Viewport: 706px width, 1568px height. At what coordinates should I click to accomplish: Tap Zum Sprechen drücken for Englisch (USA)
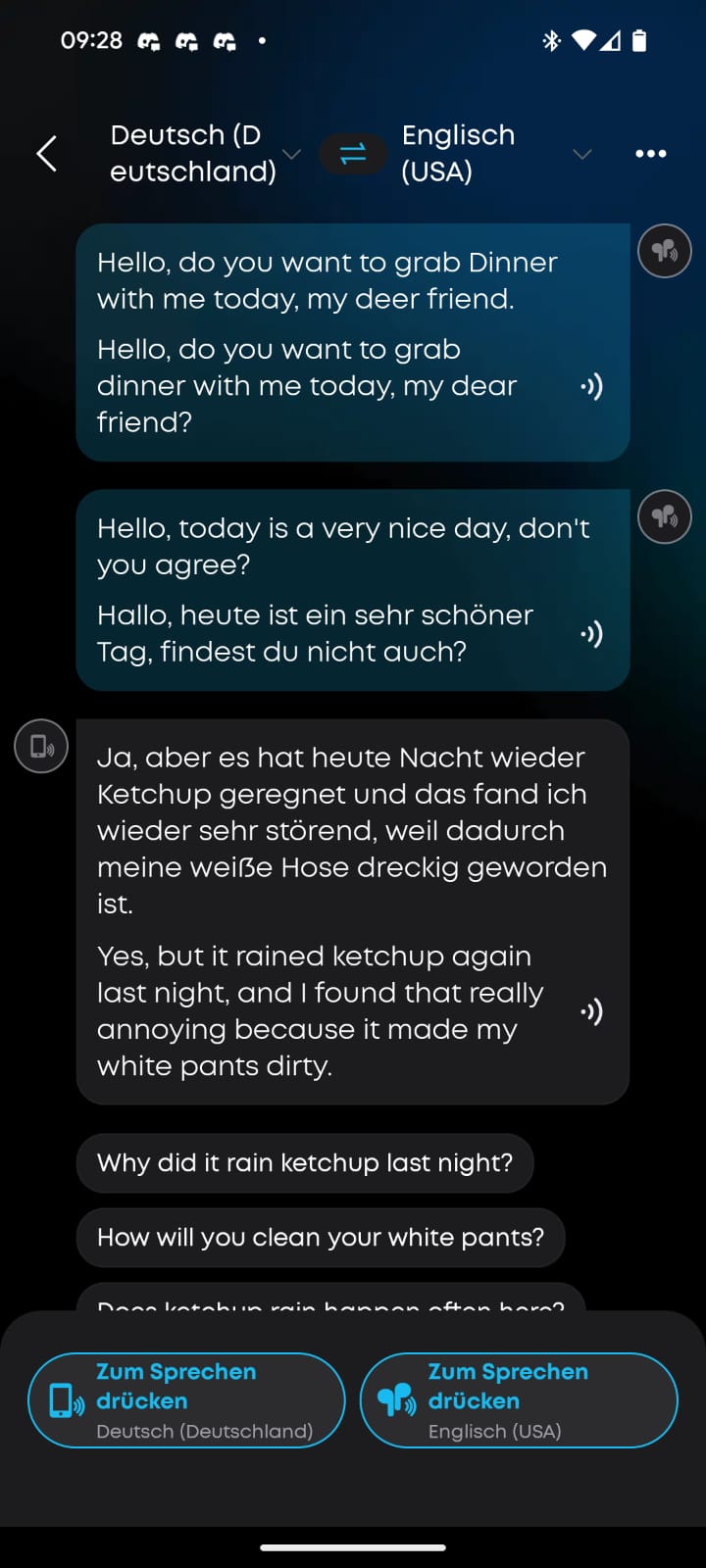[x=519, y=1400]
